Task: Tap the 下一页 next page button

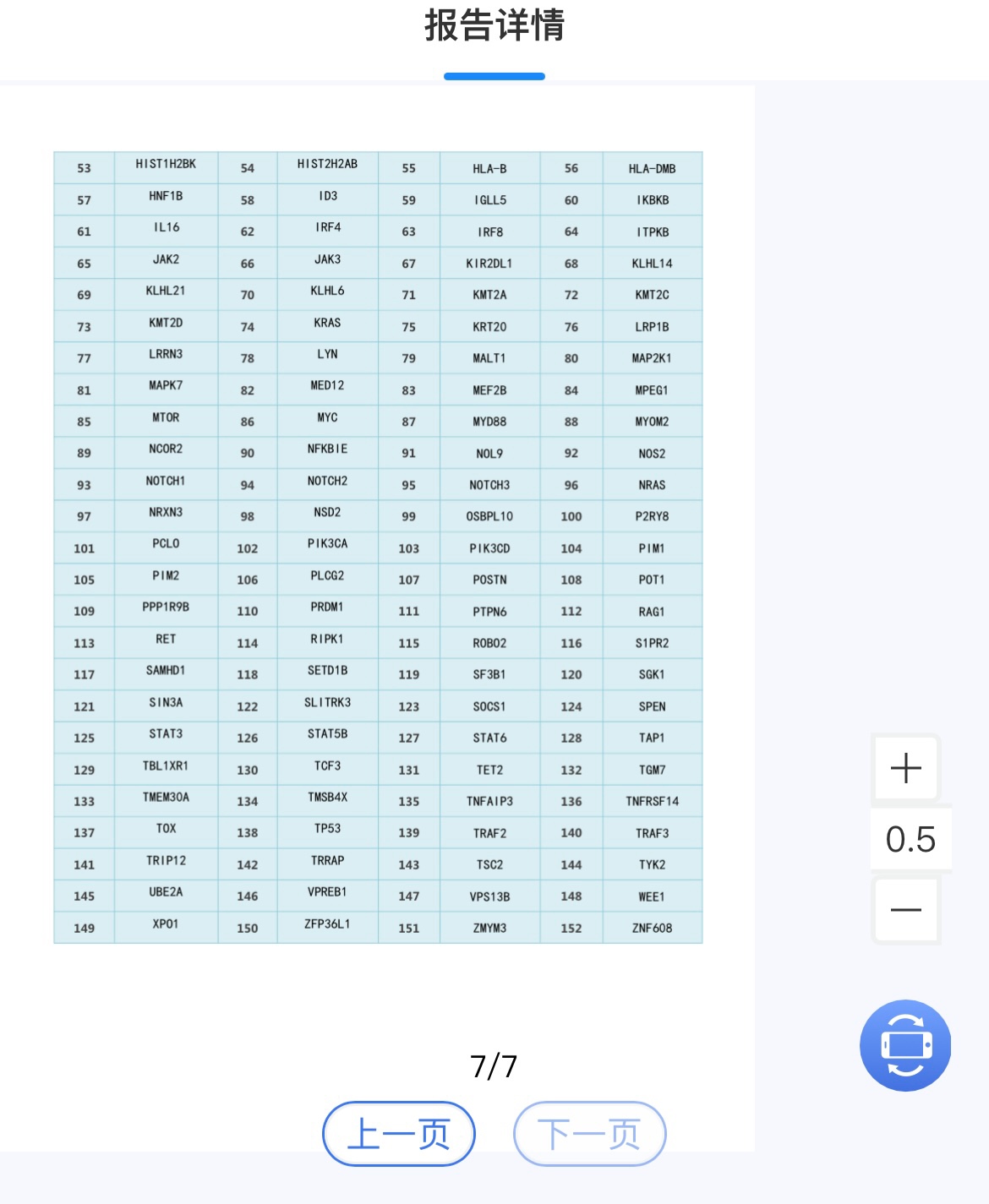Action: click(589, 1134)
